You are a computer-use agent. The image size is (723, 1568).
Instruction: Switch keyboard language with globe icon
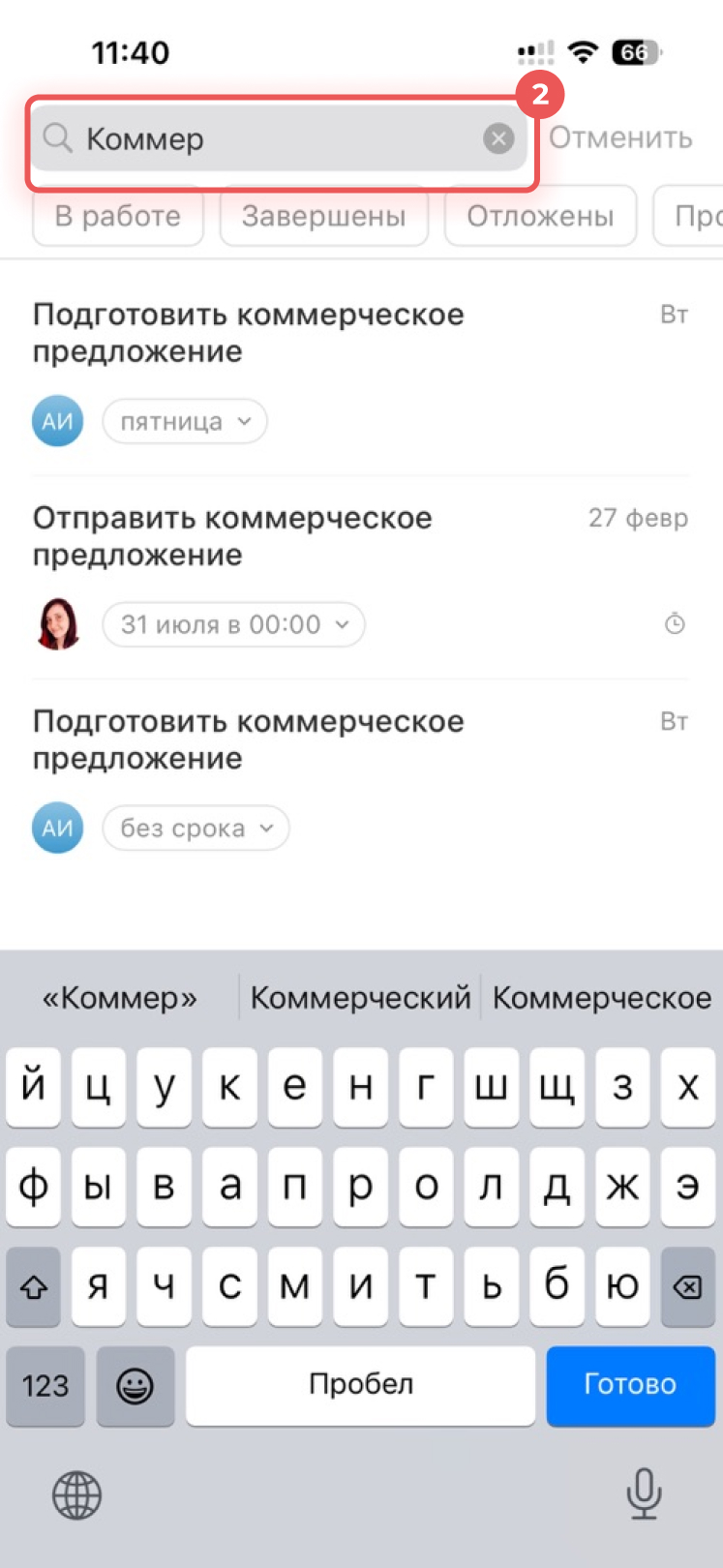(76, 1495)
